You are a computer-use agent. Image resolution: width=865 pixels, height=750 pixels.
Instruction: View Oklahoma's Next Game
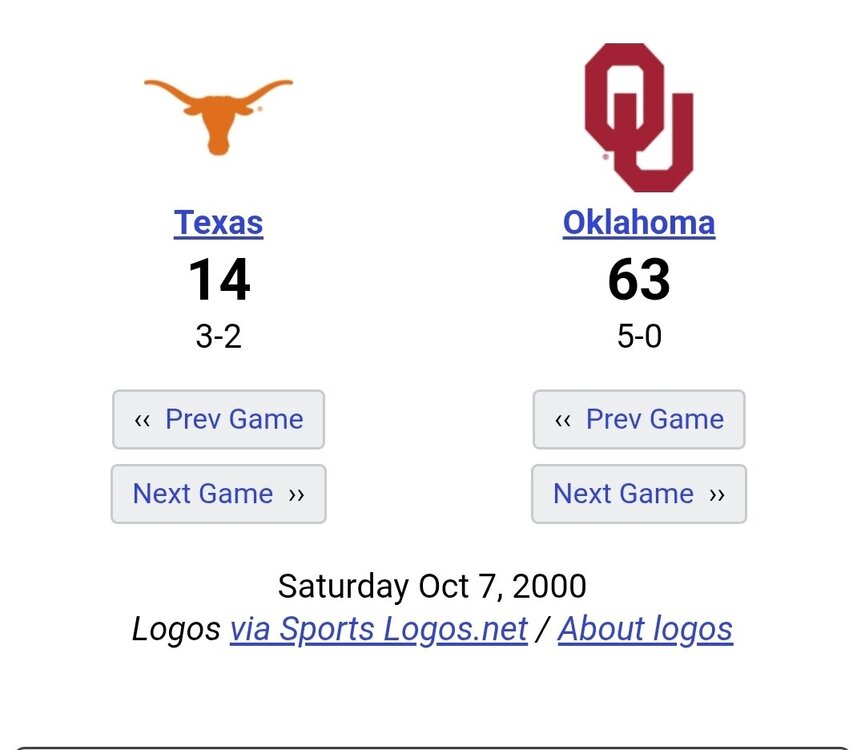point(638,493)
